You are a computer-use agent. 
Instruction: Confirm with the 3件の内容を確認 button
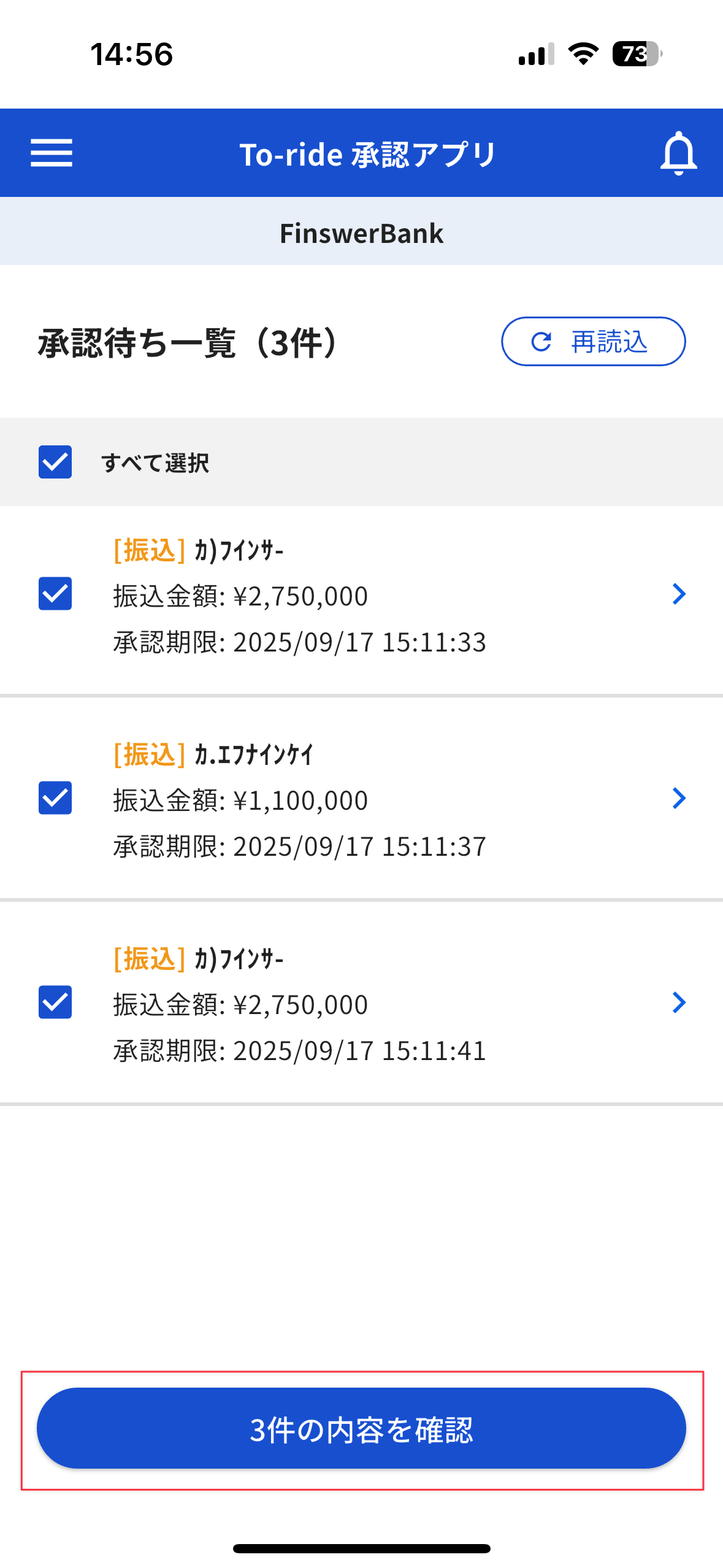(x=361, y=1428)
